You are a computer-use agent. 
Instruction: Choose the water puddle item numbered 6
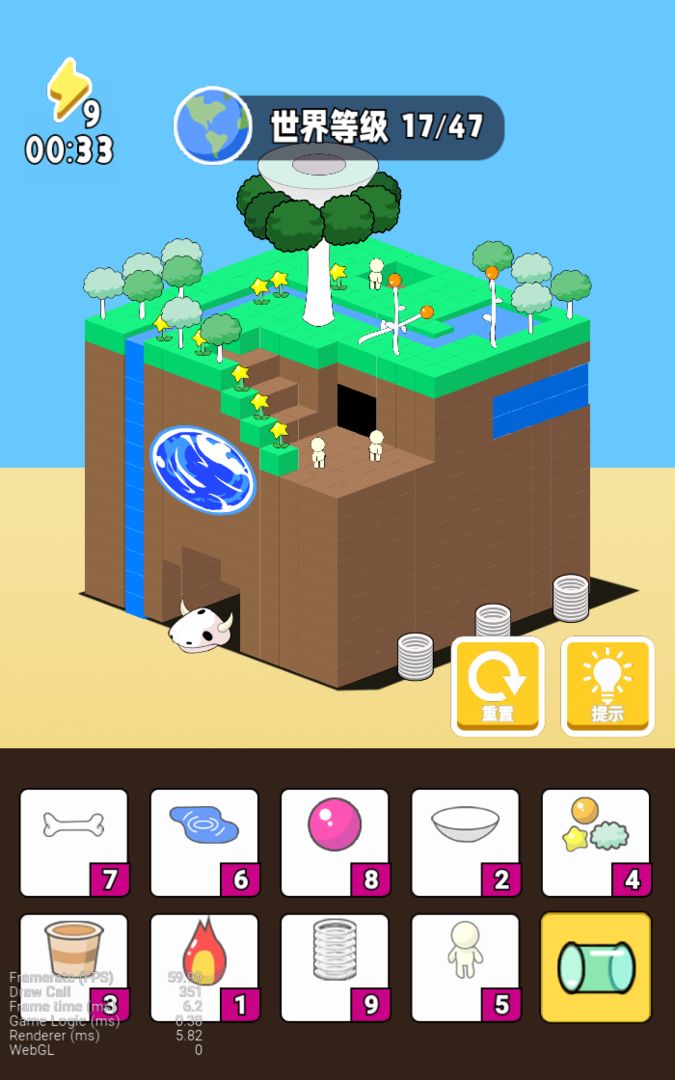coord(204,842)
